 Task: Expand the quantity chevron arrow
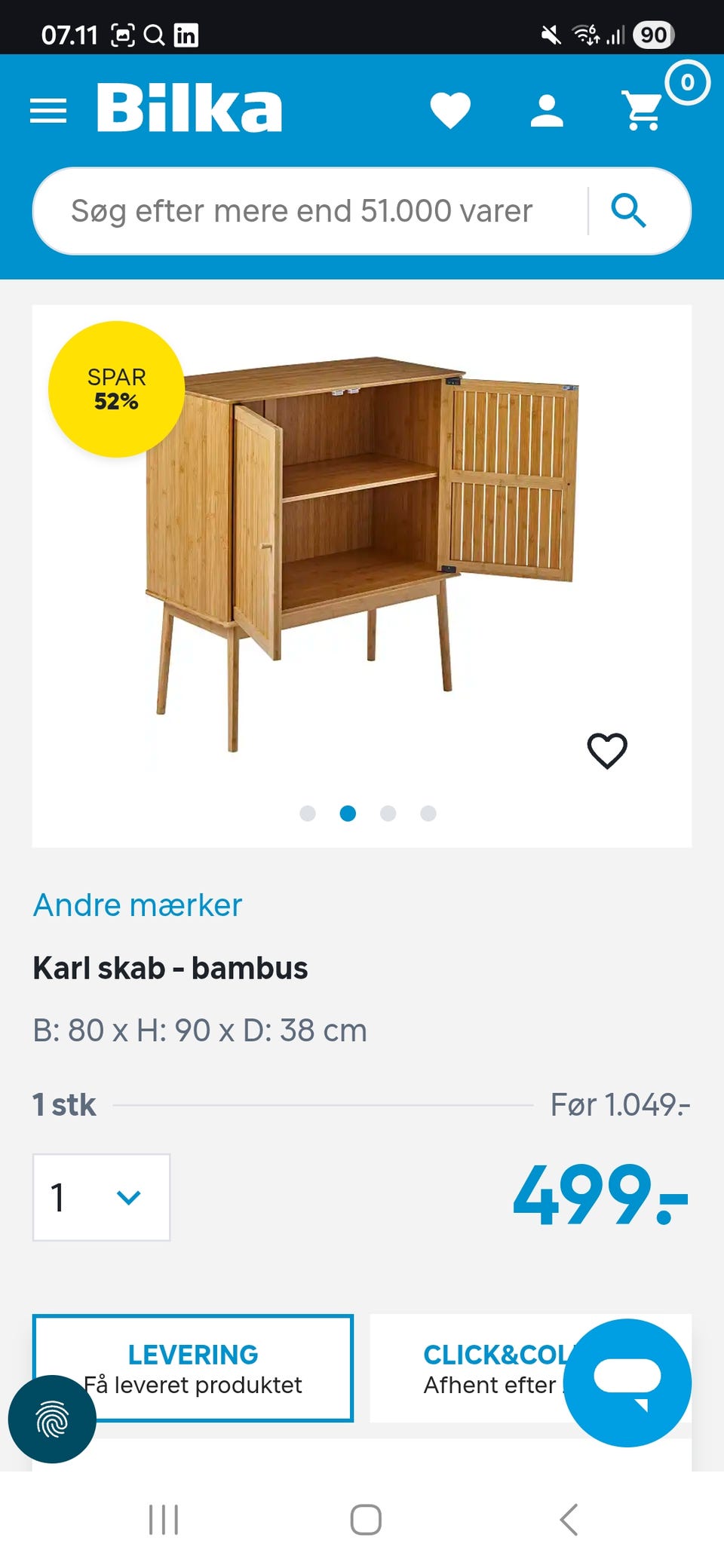click(x=128, y=1198)
